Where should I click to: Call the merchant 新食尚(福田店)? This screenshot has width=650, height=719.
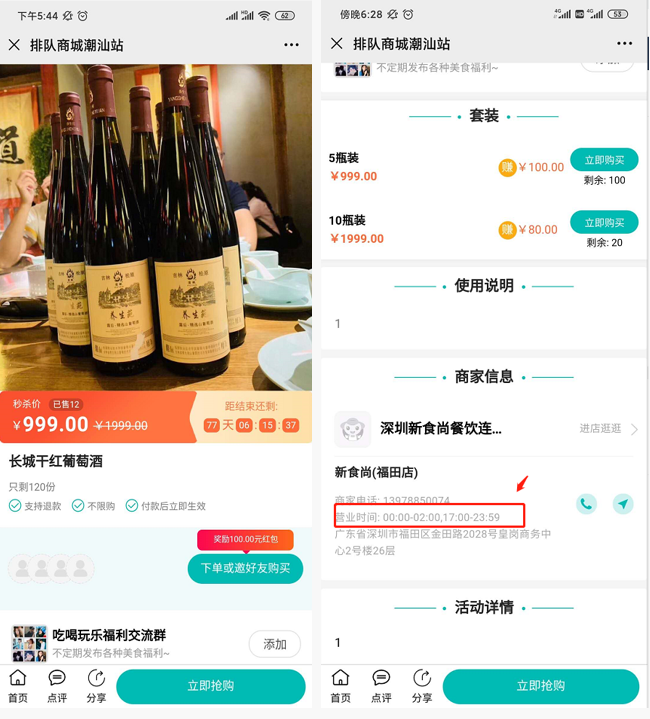pyautogui.click(x=586, y=504)
